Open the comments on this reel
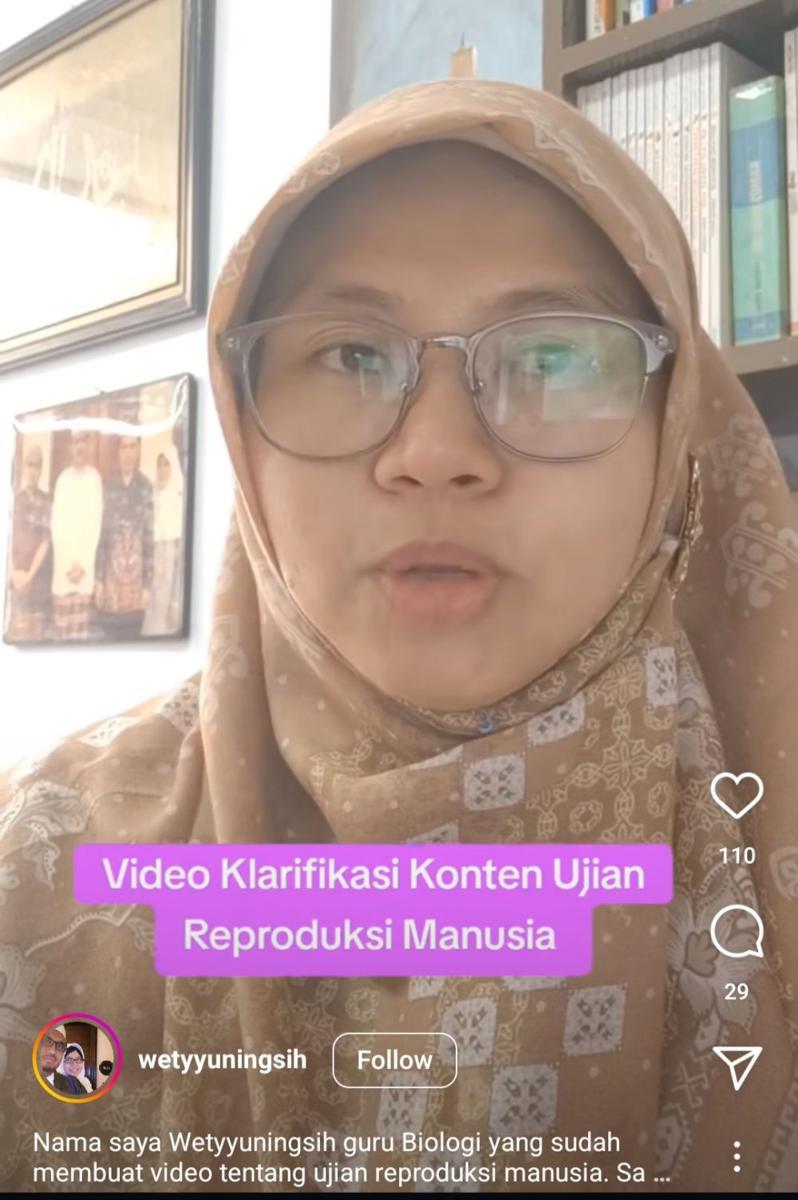 tap(737, 932)
